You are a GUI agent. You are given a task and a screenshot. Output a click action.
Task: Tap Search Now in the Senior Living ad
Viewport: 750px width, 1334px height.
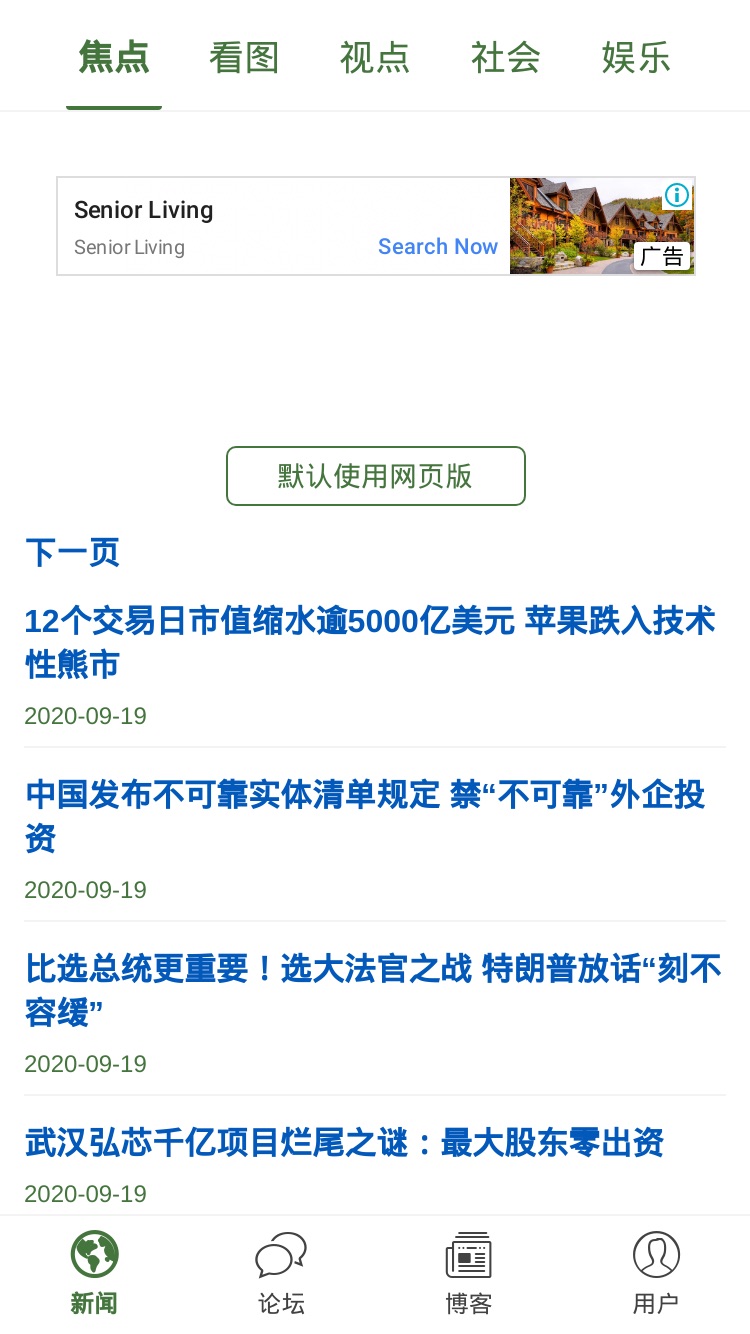point(438,246)
